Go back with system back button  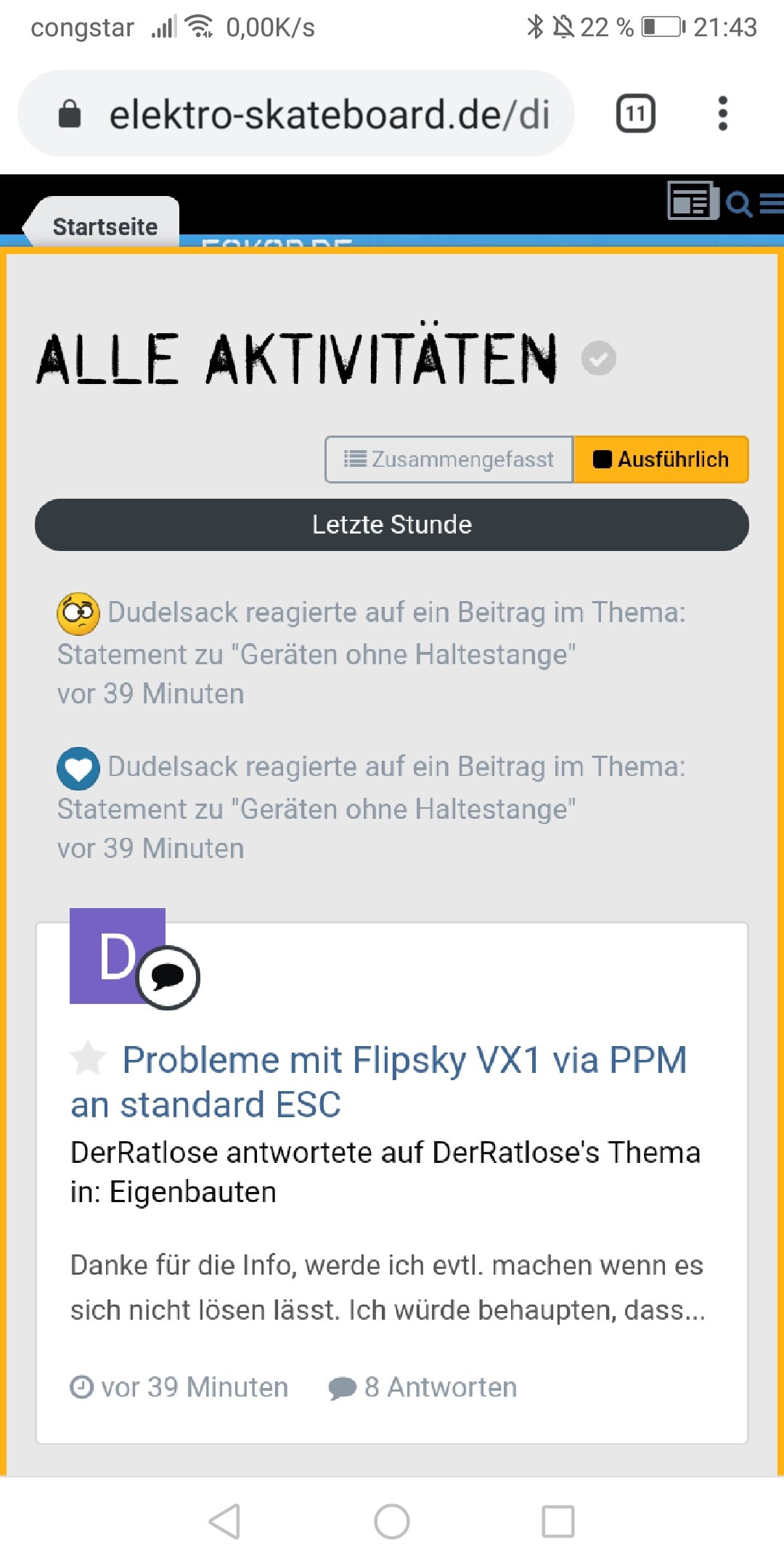(x=225, y=1522)
